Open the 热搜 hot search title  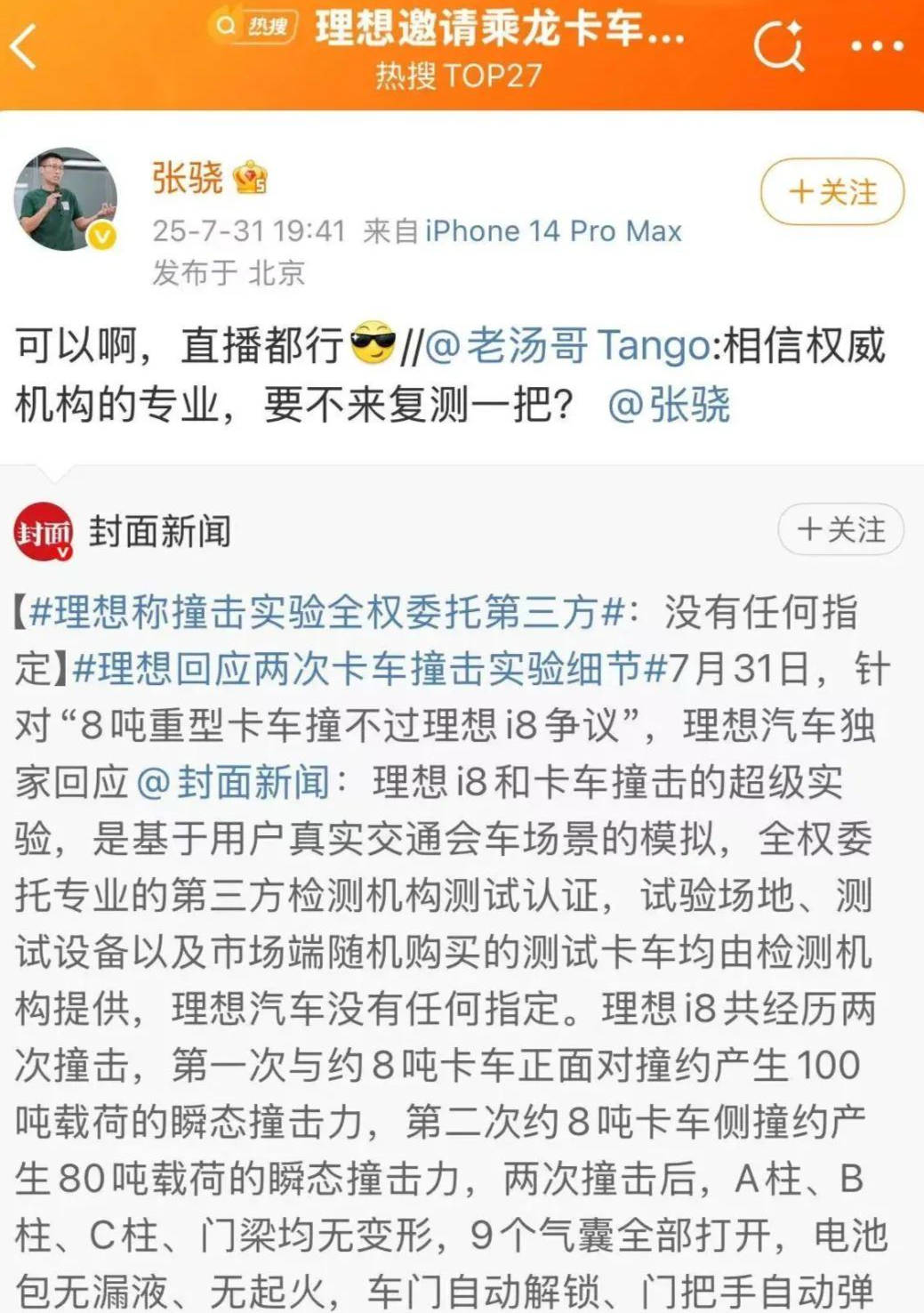point(498,30)
